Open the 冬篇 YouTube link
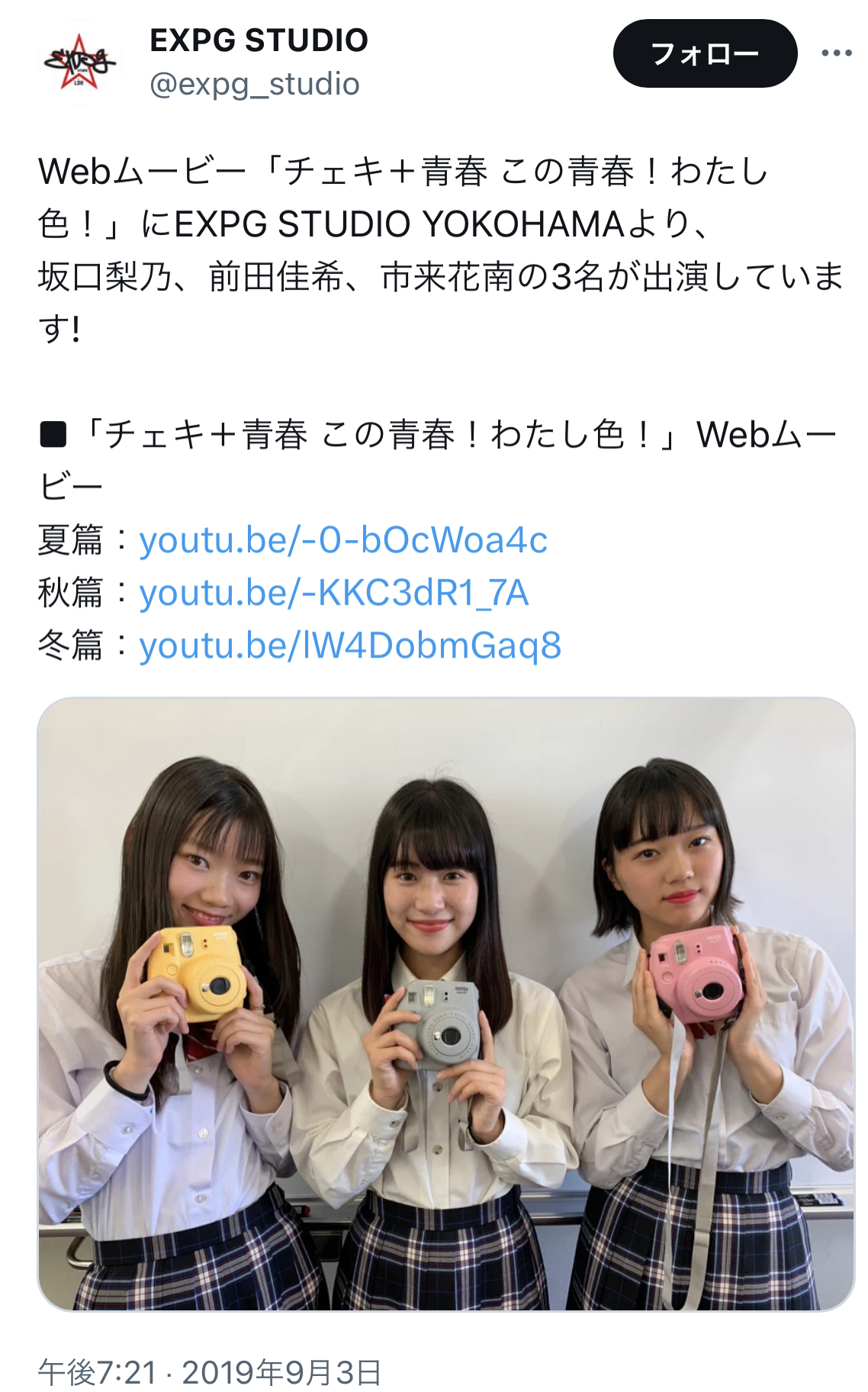 click(x=349, y=645)
